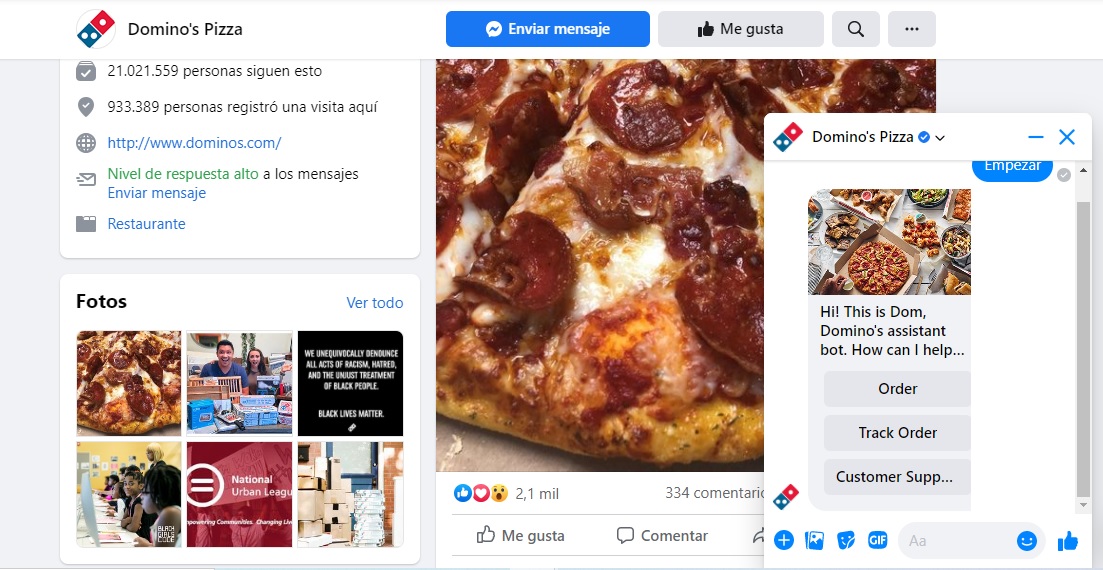Open the dominos.com website link
Screen dimensions: 1103x570
pos(194,143)
